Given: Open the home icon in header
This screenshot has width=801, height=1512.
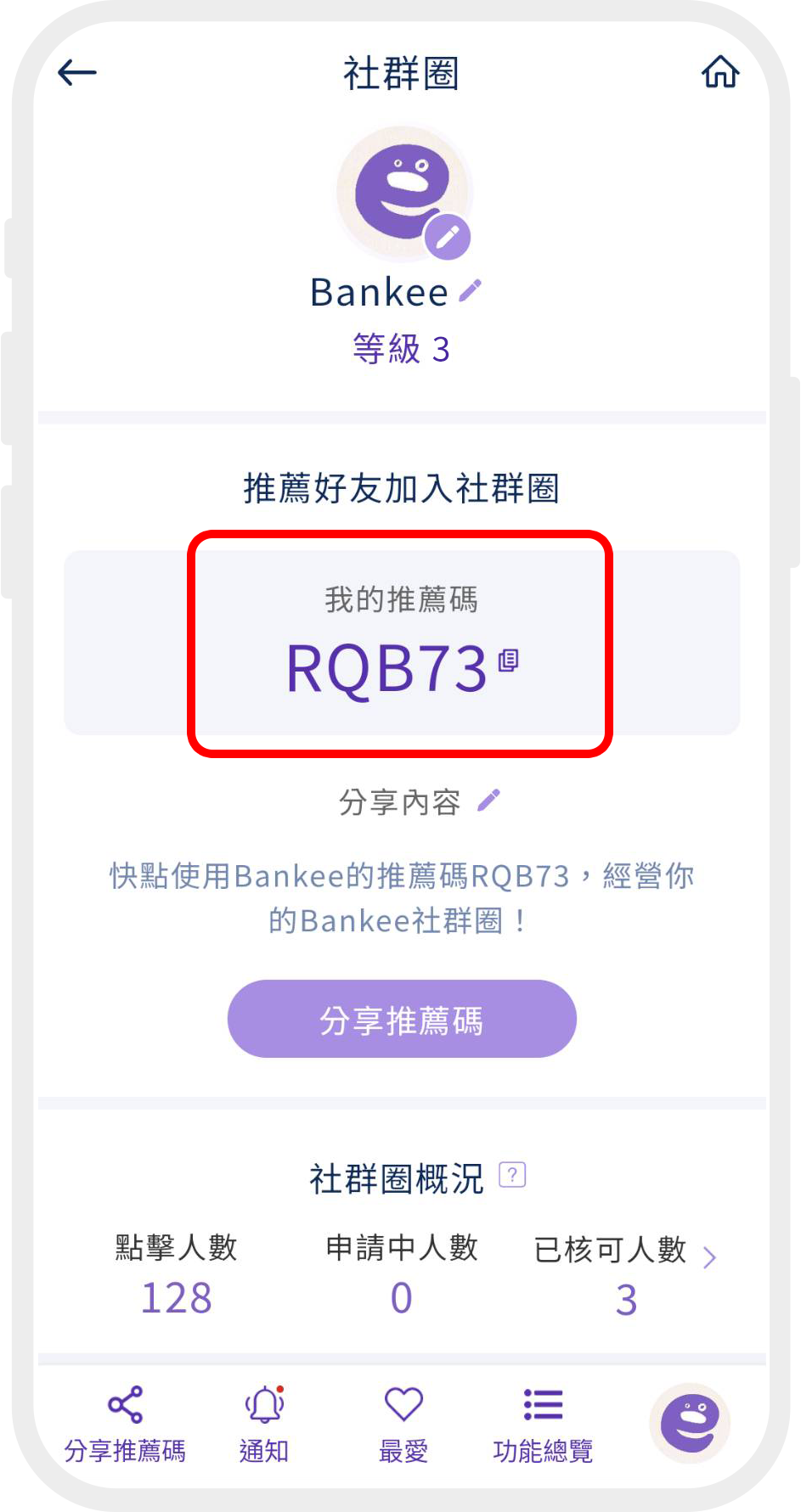Looking at the screenshot, I should pyautogui.click(x=720, y=73).
